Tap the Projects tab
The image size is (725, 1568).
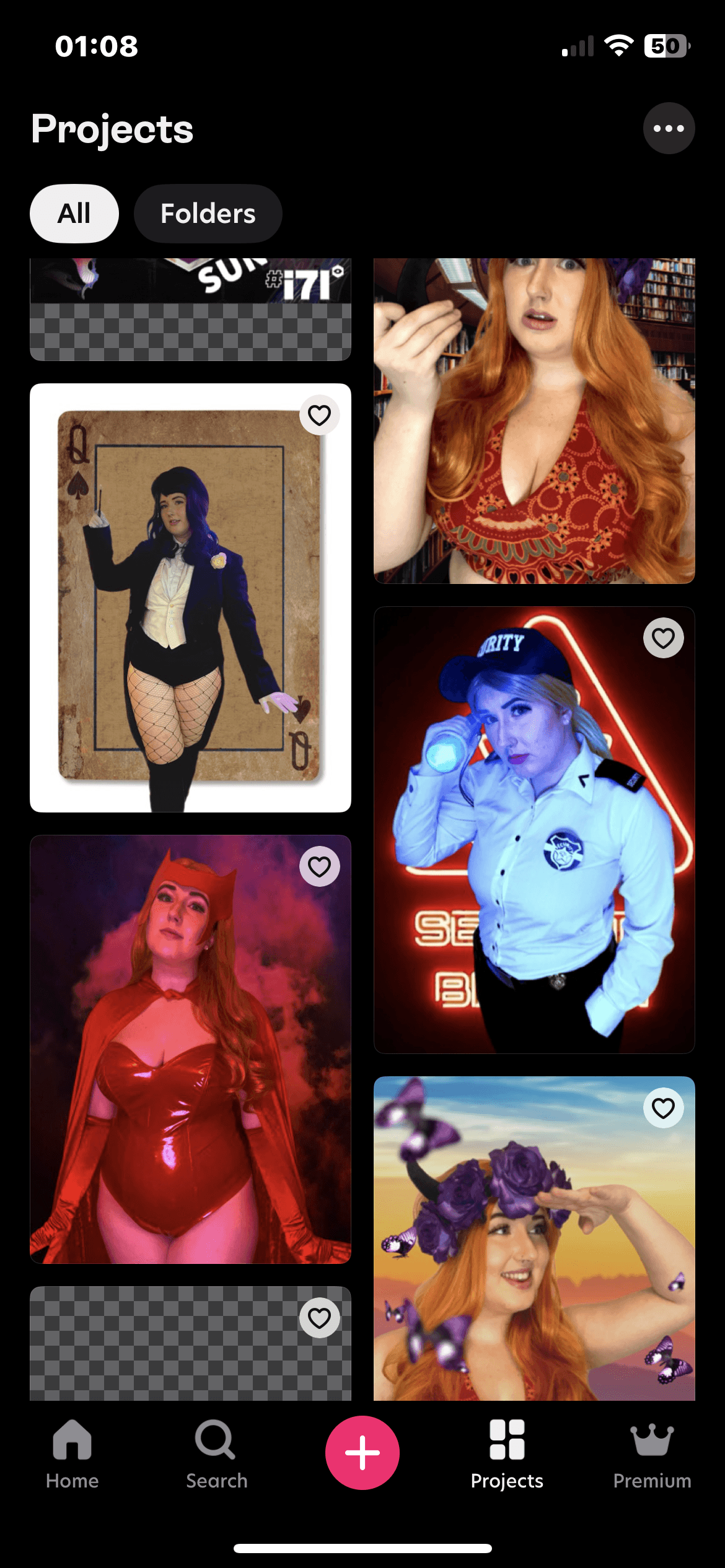point(507,1453)
